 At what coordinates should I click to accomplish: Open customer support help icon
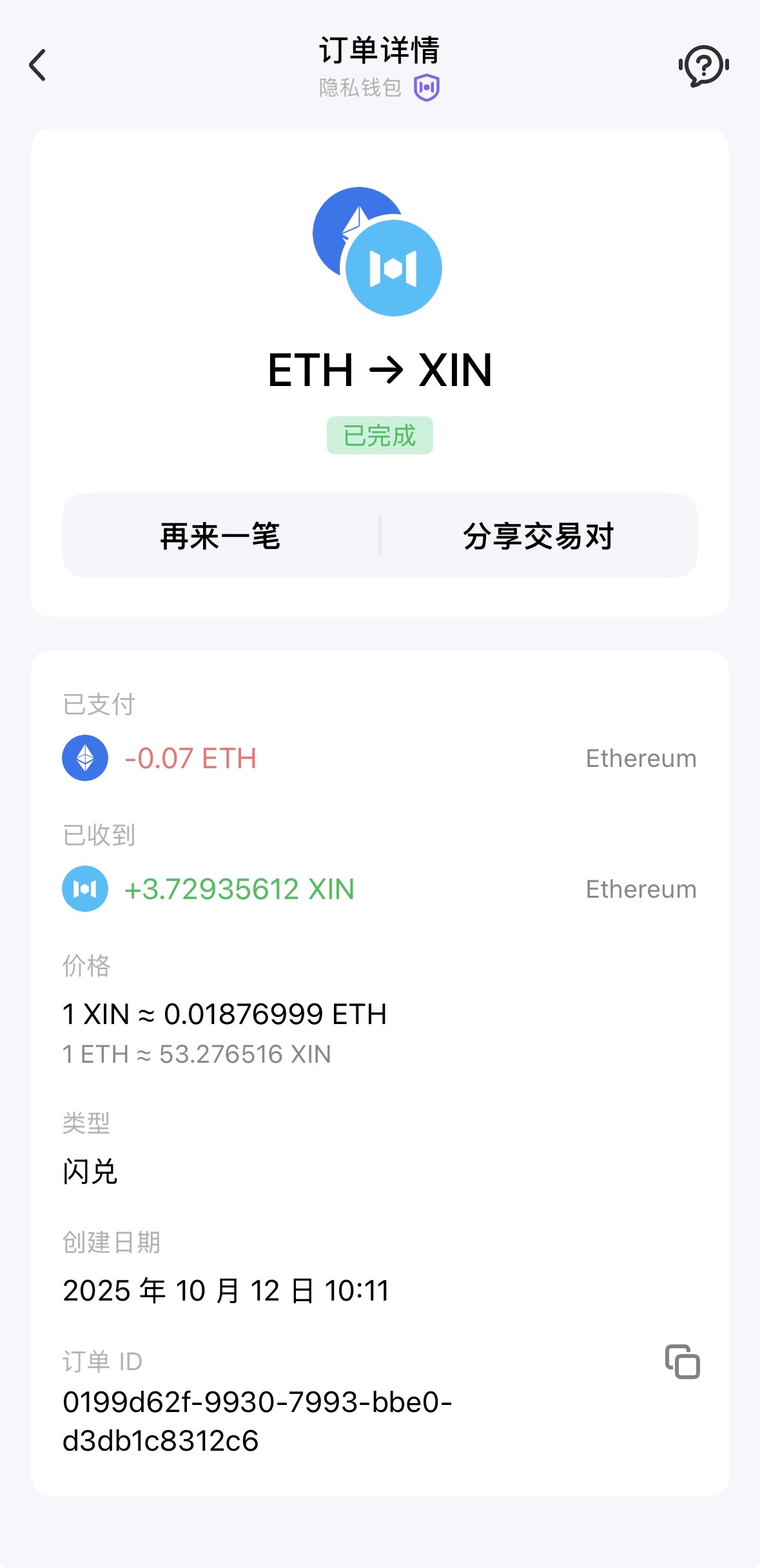coord(703,65)
